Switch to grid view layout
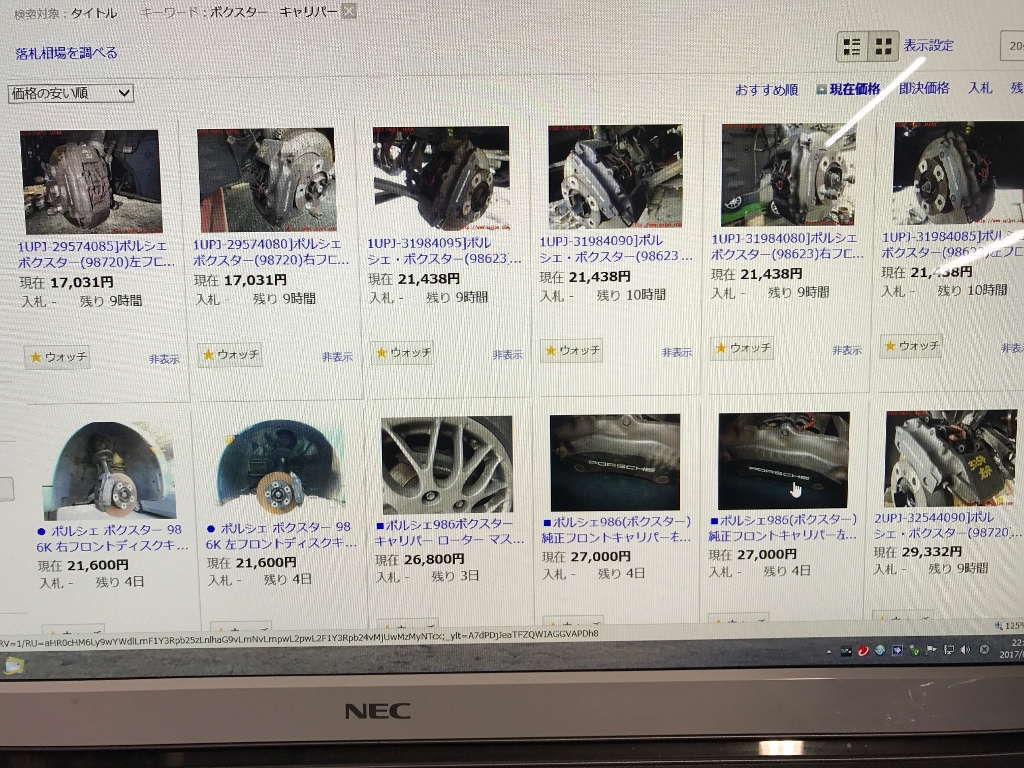The height and width of the screenshot is (768, 1024). 882,46
